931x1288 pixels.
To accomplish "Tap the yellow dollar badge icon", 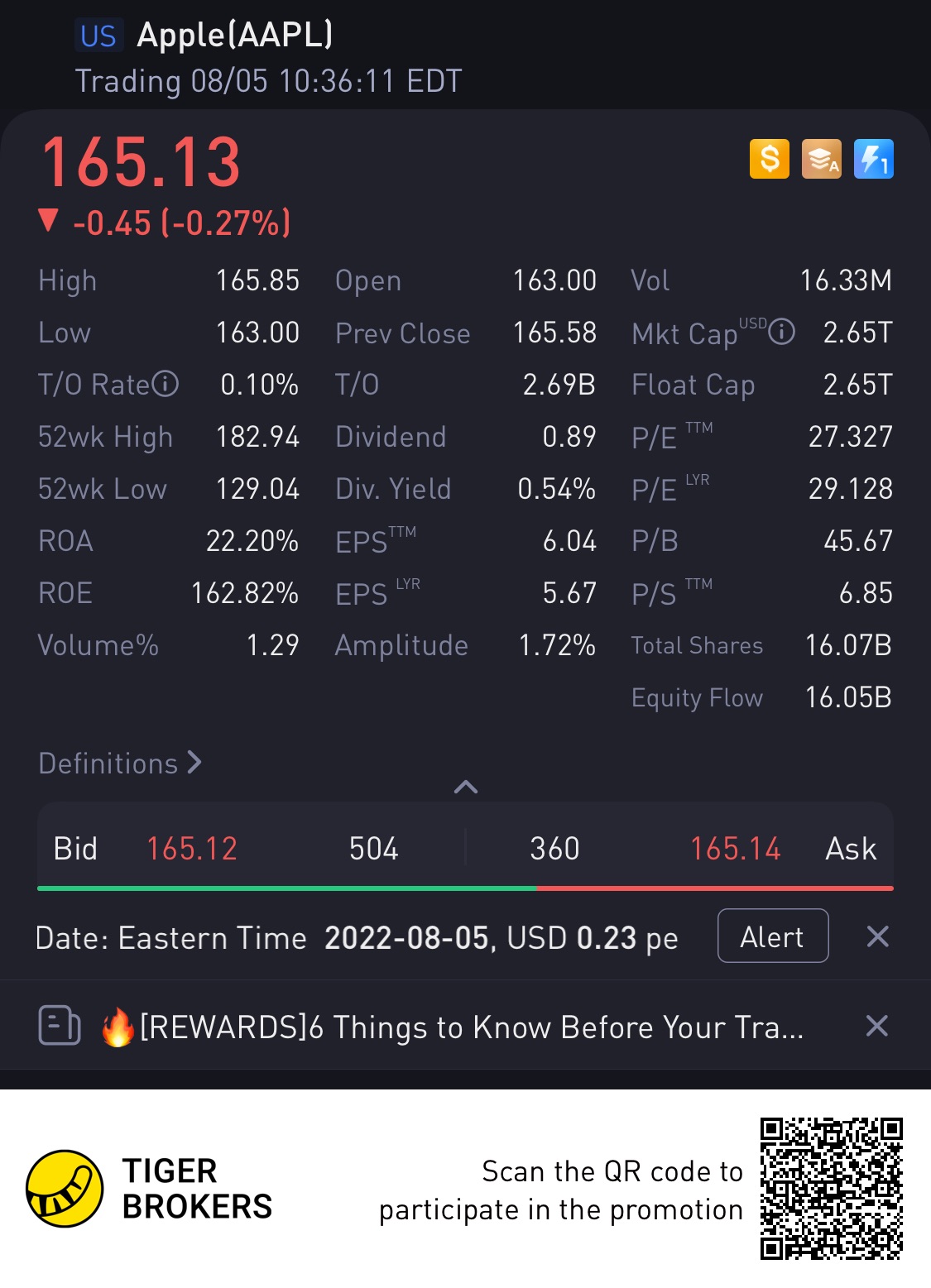I will tap(769, 159).
